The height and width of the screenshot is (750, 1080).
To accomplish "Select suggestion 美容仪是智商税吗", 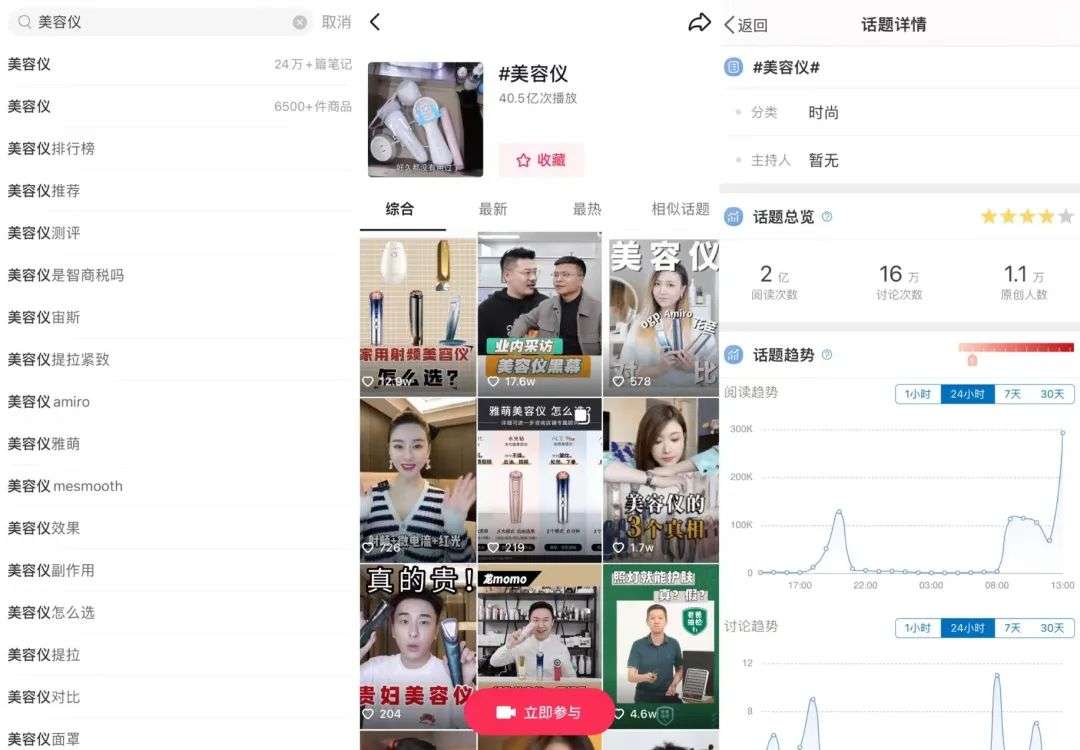I will [x=66, y=274].
